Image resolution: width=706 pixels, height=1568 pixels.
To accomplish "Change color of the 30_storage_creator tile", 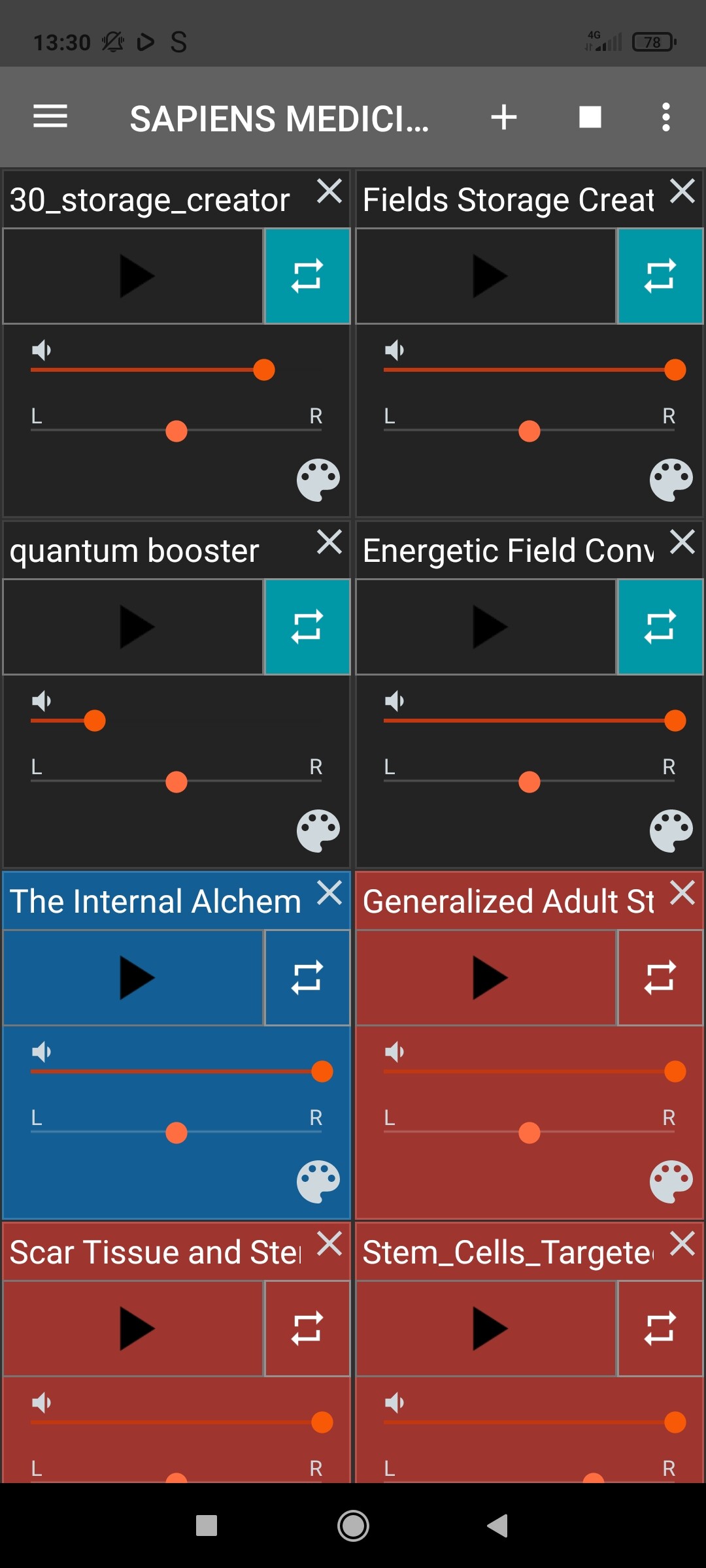I will click(318, 480).
